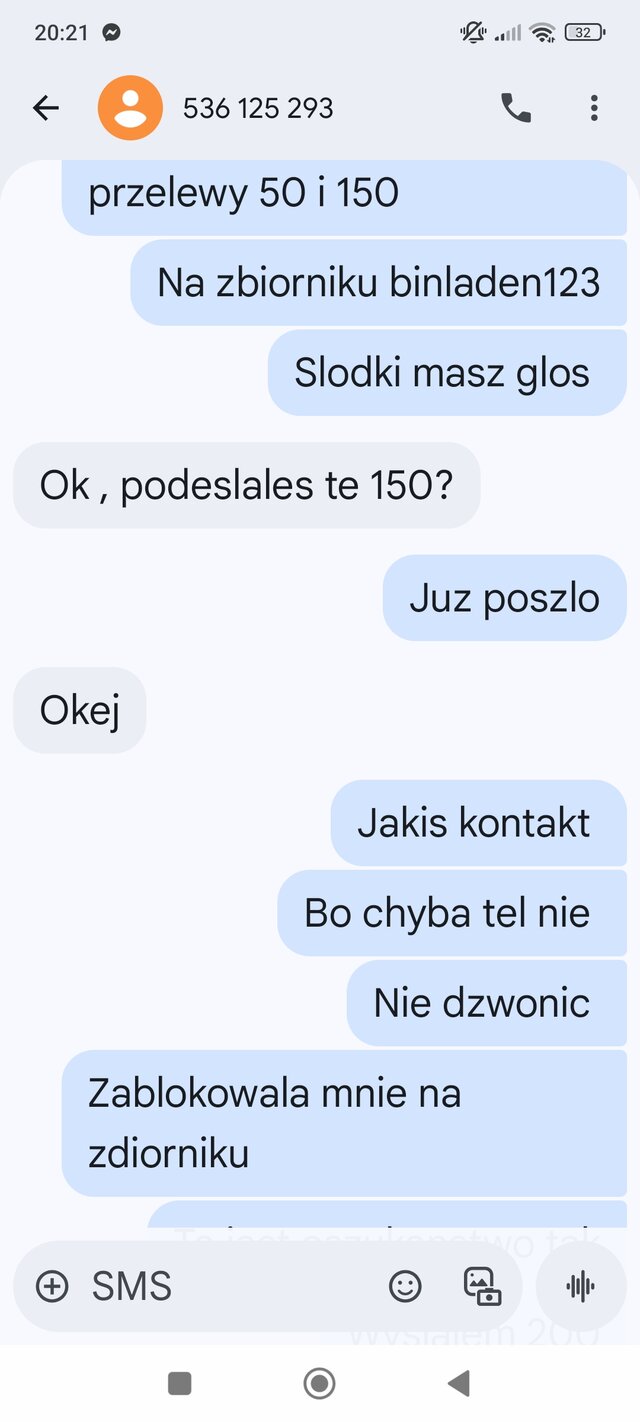Screen dimensions: 640x1422
Task: Tap the system home button
Action: [x=319, y=1383]
